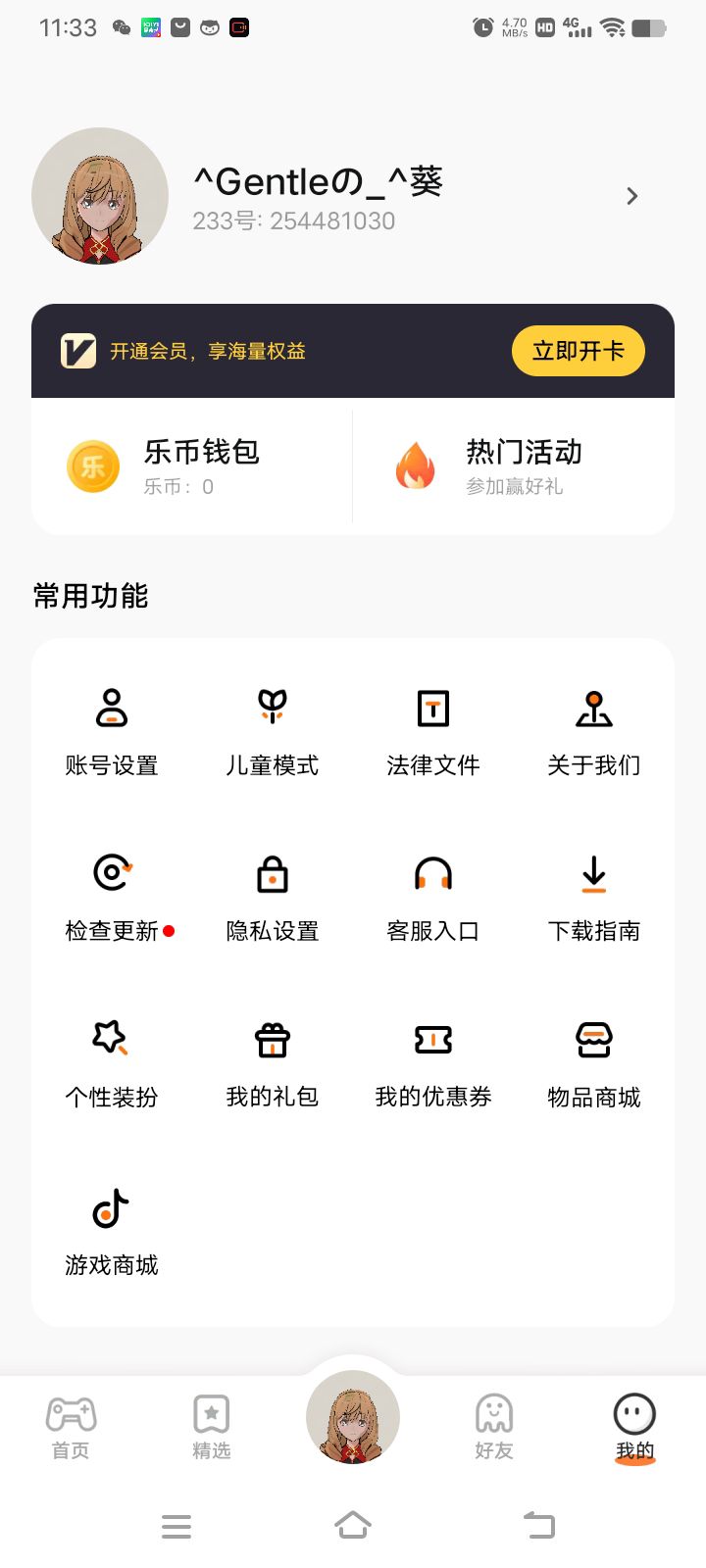Viewport: 706px width, 1568px height.
Task: Contact support via 客服入口
Action: click(x=433, y=898)
